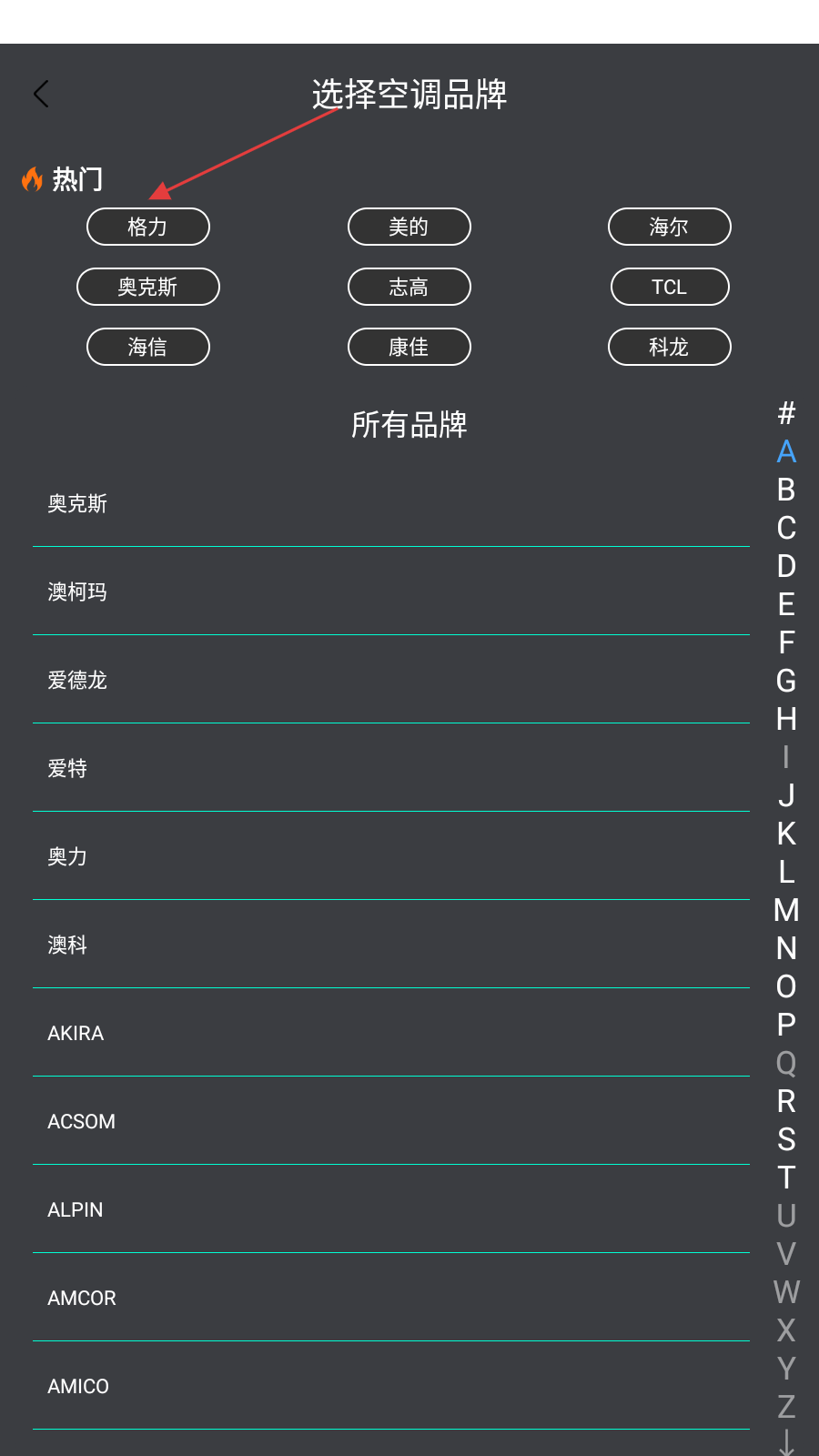Open the 爱德龙 brand row
Viewport: 819px width, 1456px height.
point(391,681)
